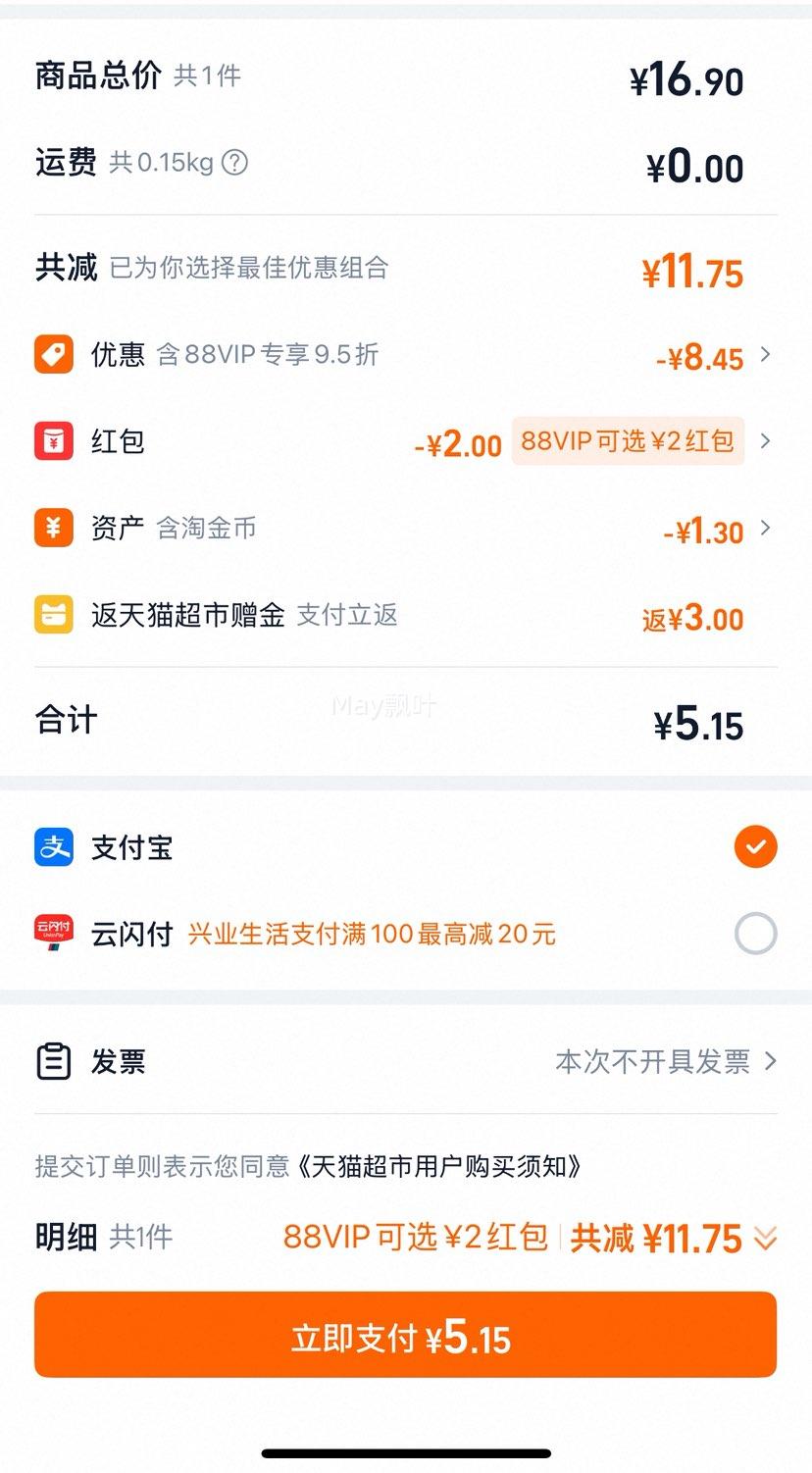This screenshot has width=812, height=1473.
Task: Click the 发票 invoice clipboard icon
Action: [54, 1061]
